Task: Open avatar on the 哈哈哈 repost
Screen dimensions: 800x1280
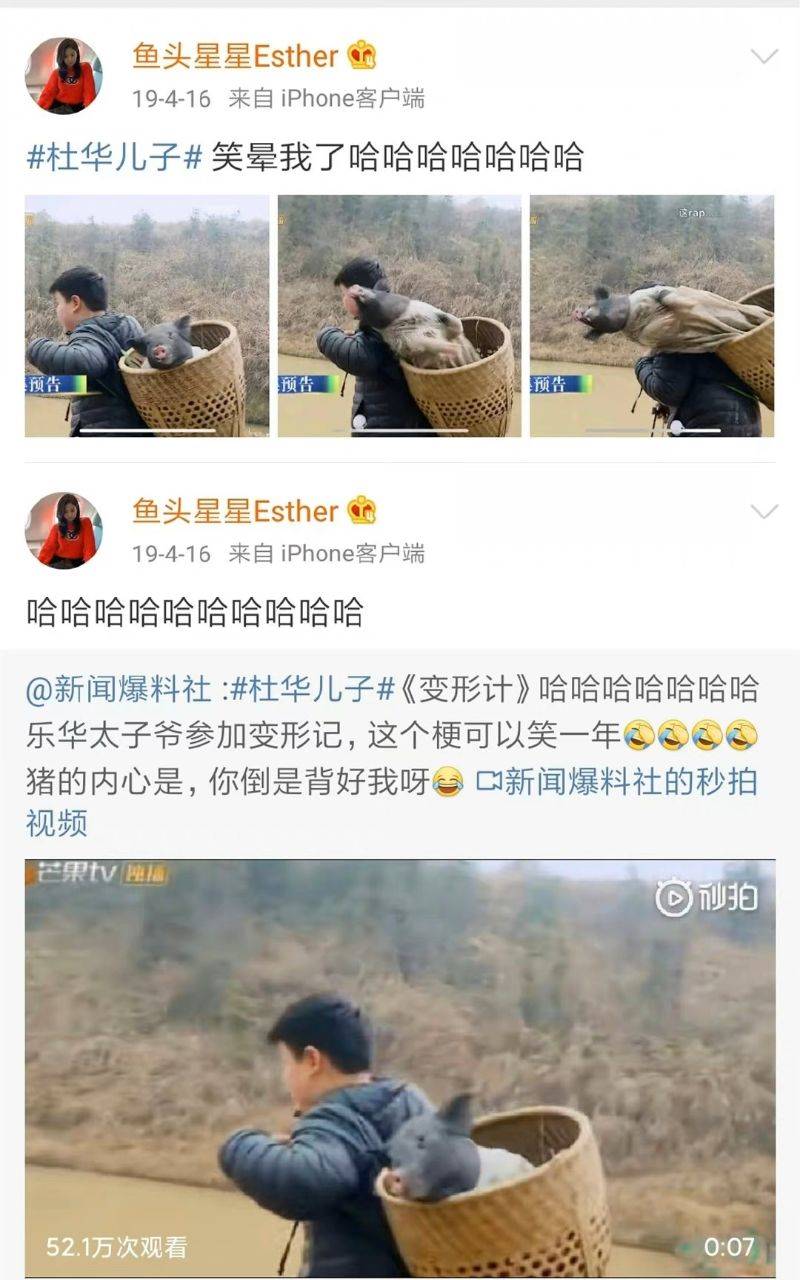Action: 64,530
